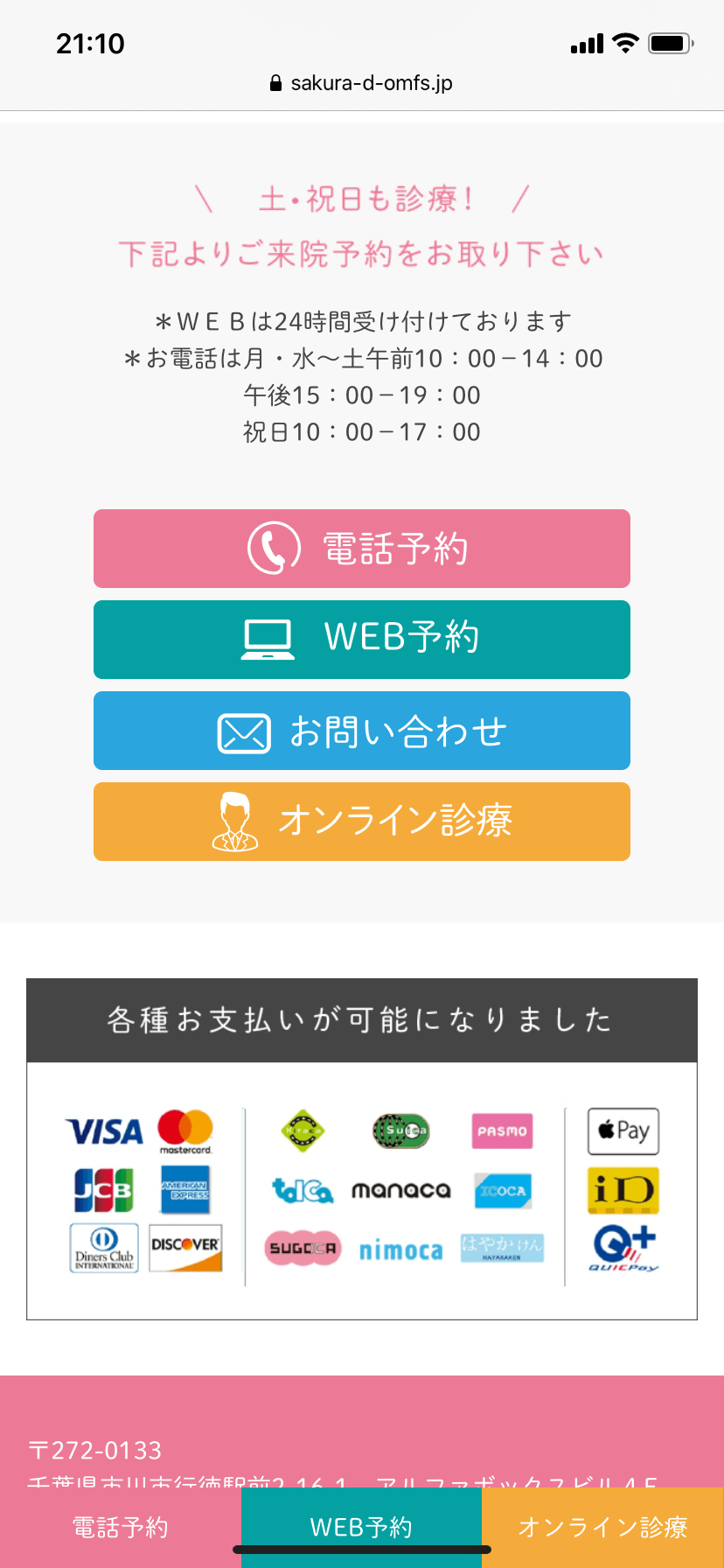The image size is (724, 1568).
Task: Open the お問い合わせ contact button
Action: pyautogui.click(x=361, y=731)
